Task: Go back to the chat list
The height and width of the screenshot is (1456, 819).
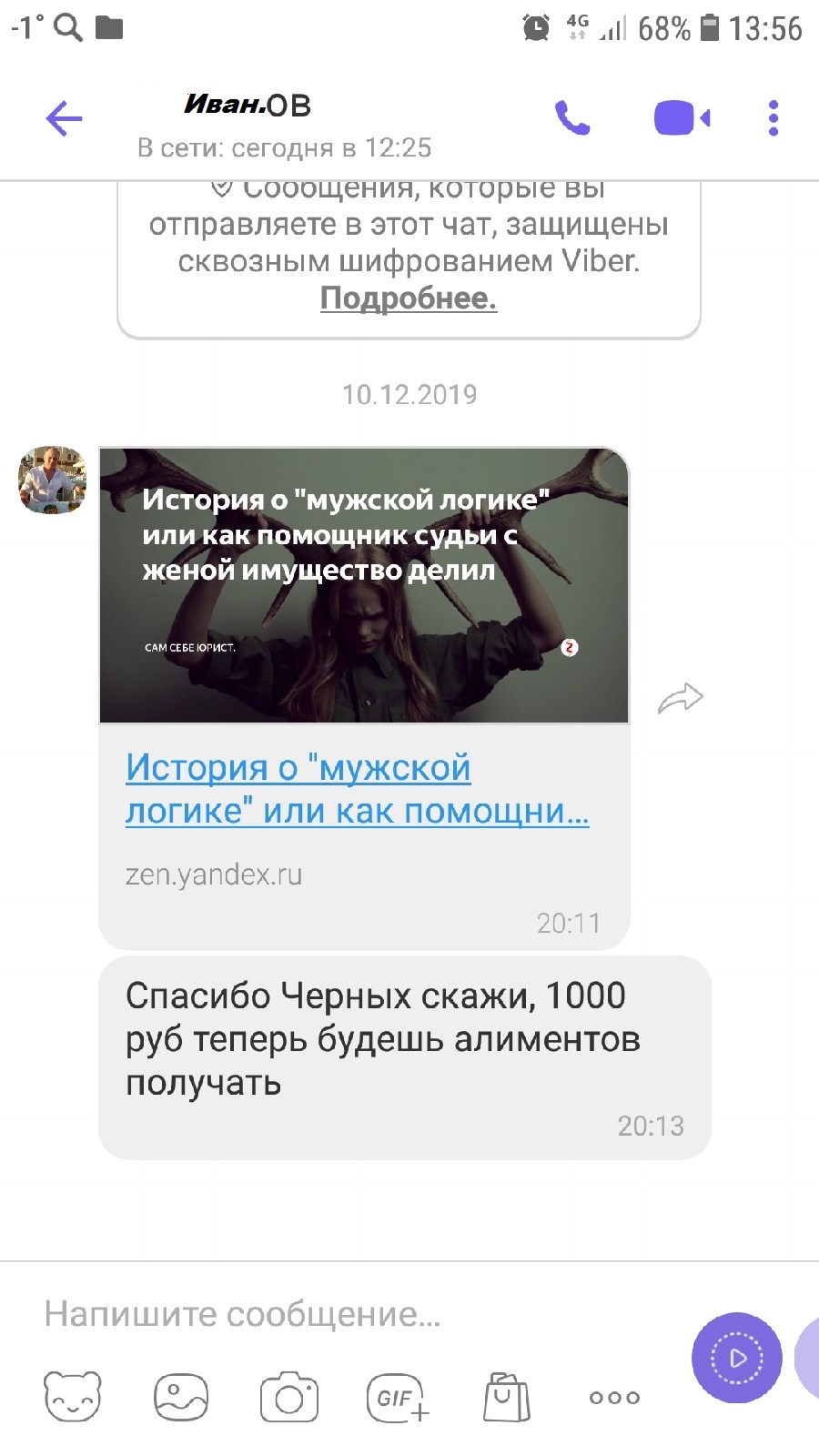Action: (64, 118)
